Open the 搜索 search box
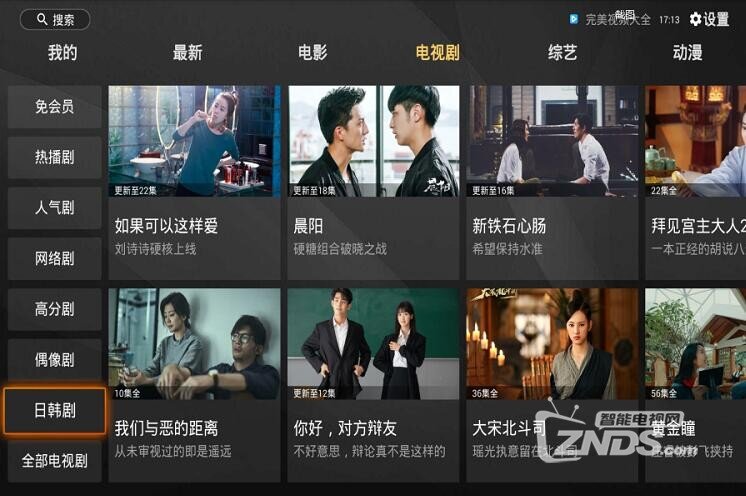Viewport: 746px width, 496px height. [x=55, y=19]
